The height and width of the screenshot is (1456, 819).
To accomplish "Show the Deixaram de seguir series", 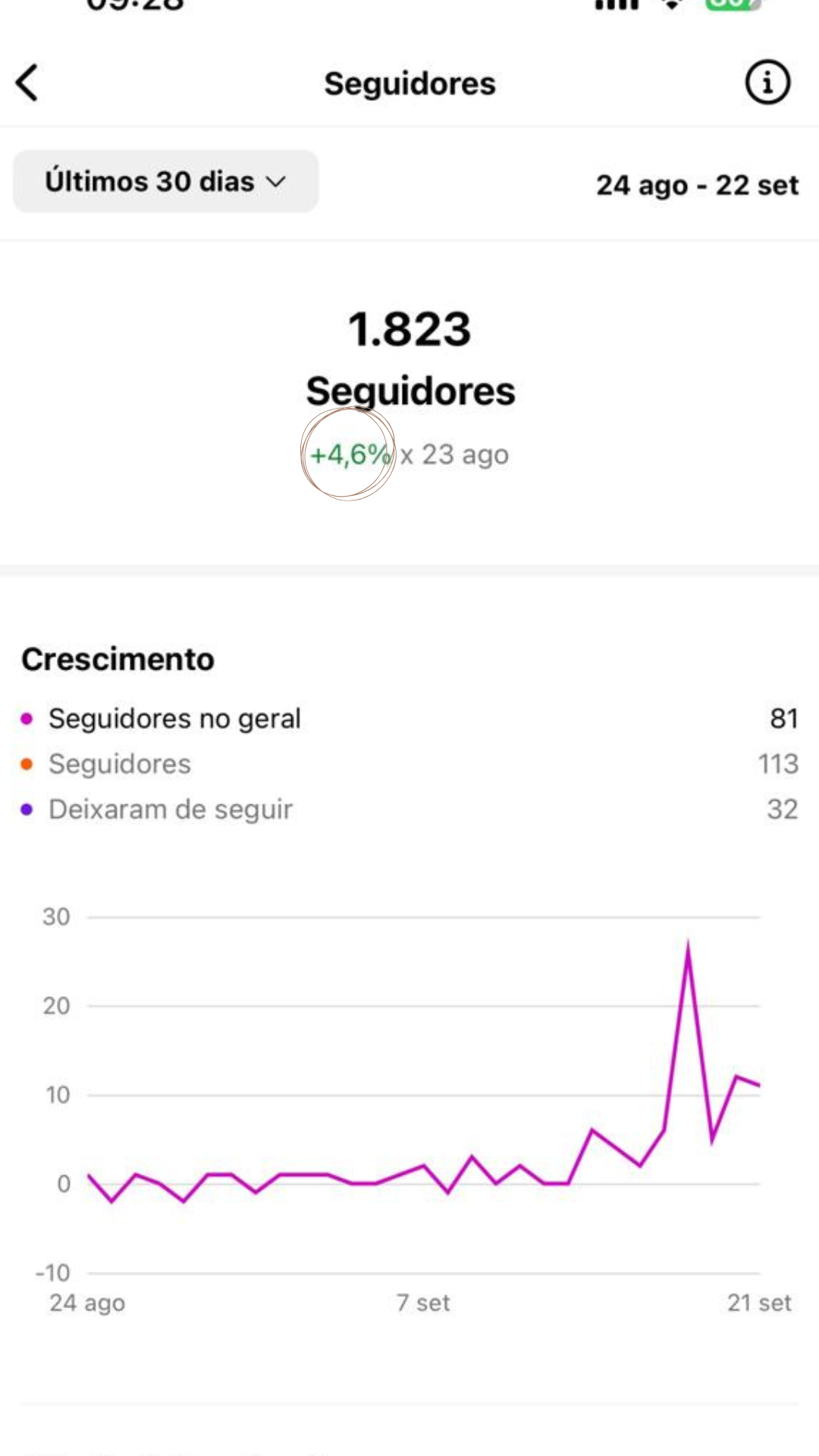I will click(x=409, y=809).
